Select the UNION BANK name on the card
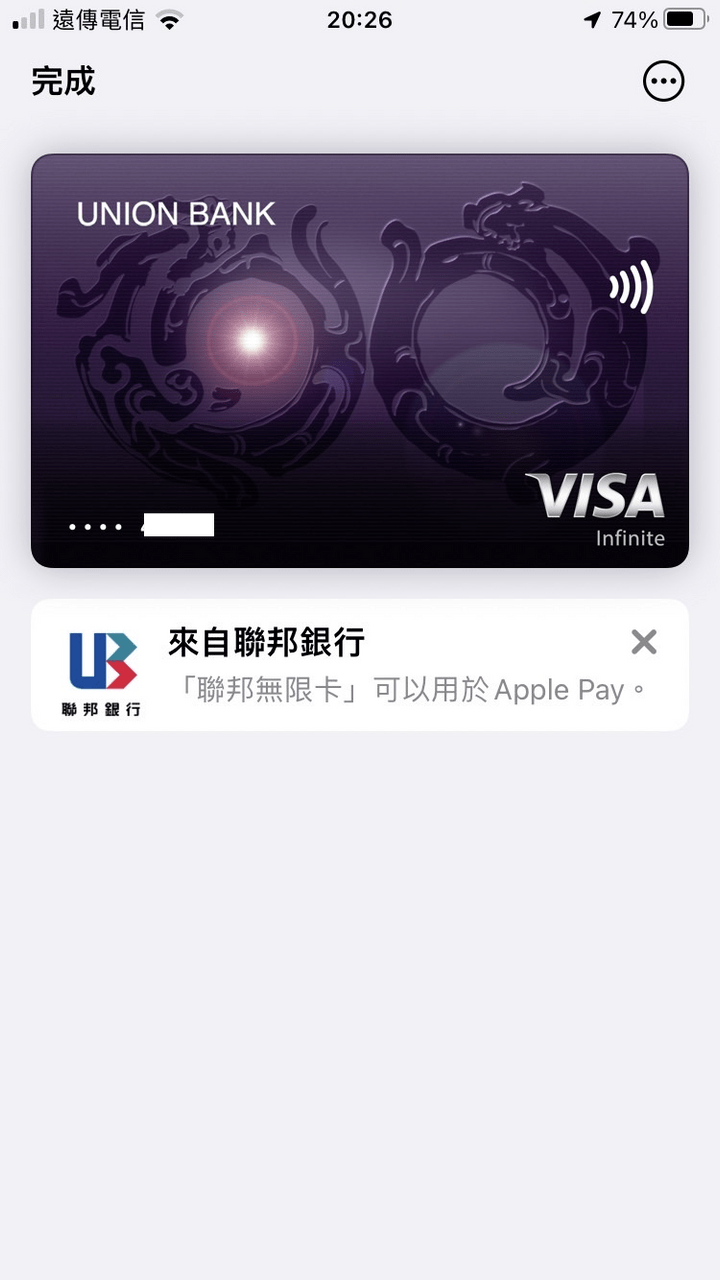Viewport: 720px width, 1280px height. 174,212
